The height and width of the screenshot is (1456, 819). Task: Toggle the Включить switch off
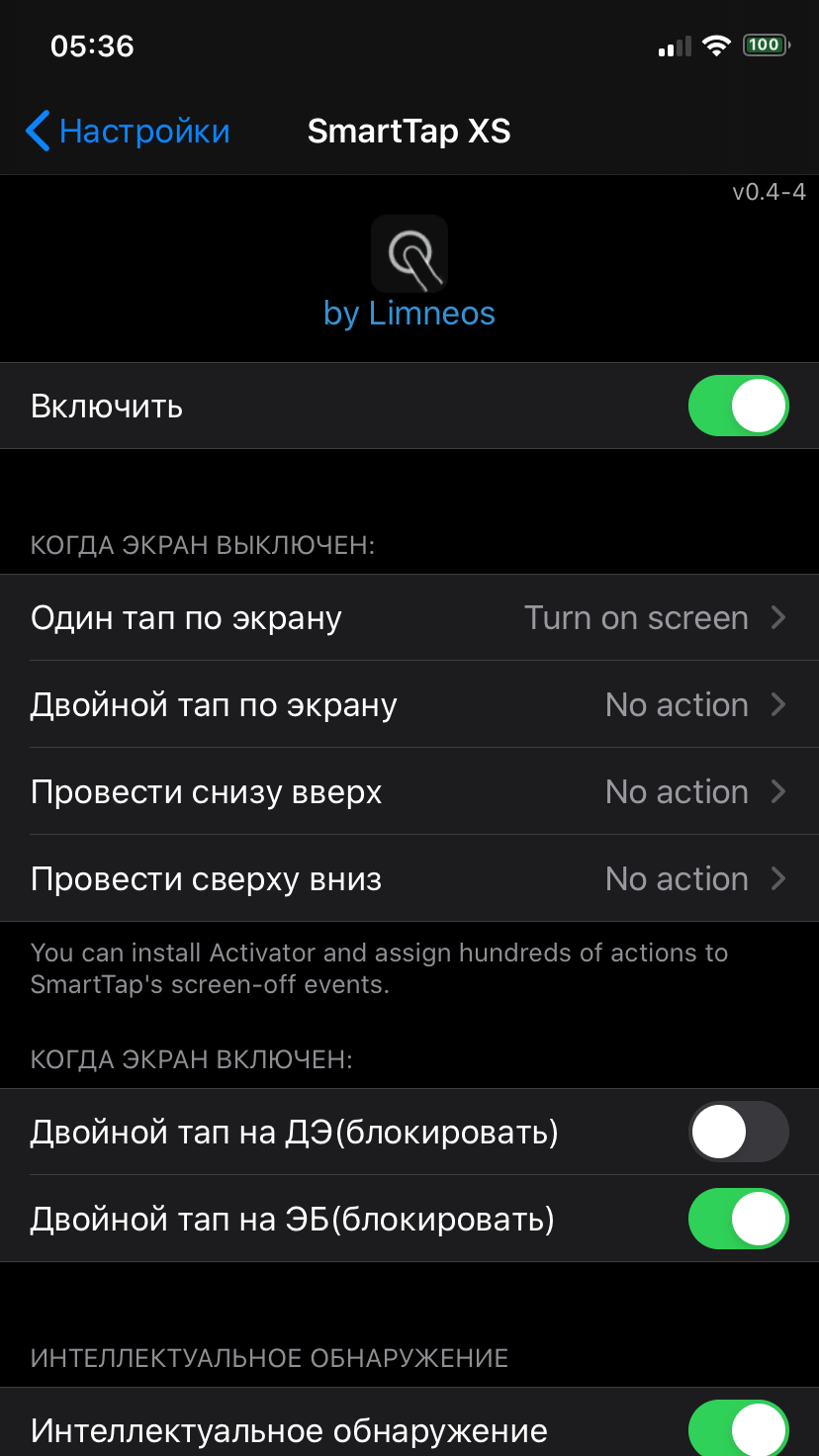(738, 406)
